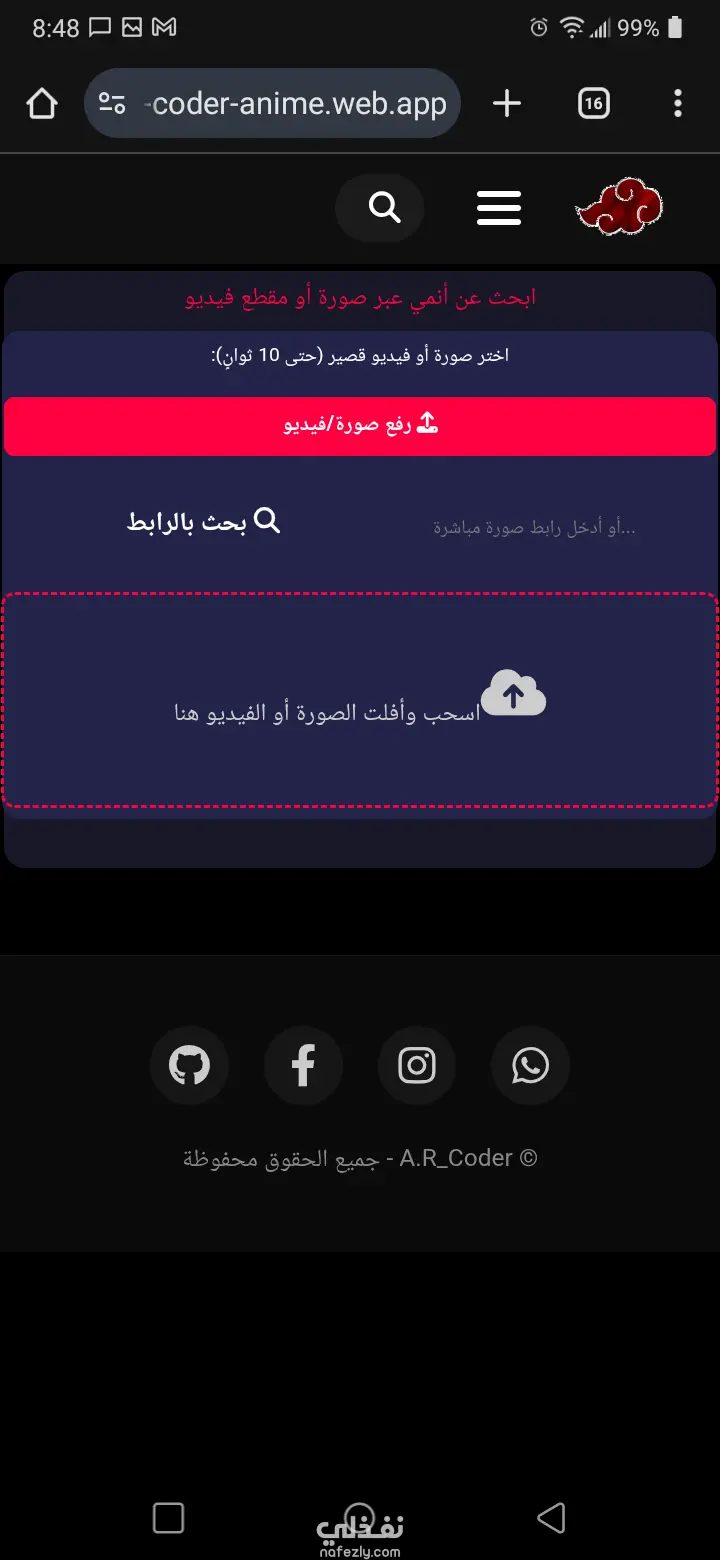
Task: Open the recent apps view
Action: 168,1517
